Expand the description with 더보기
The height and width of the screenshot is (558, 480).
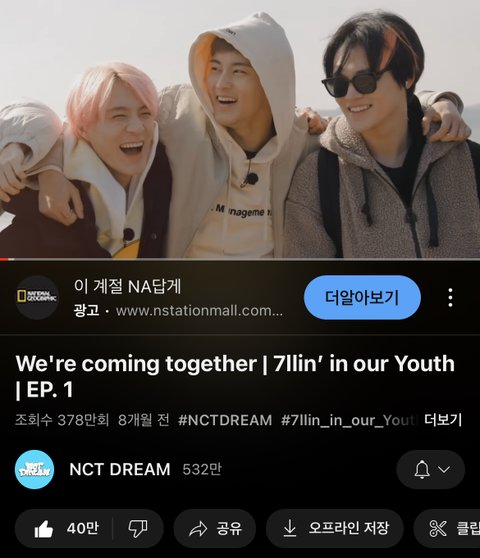(x=443, y=420)
